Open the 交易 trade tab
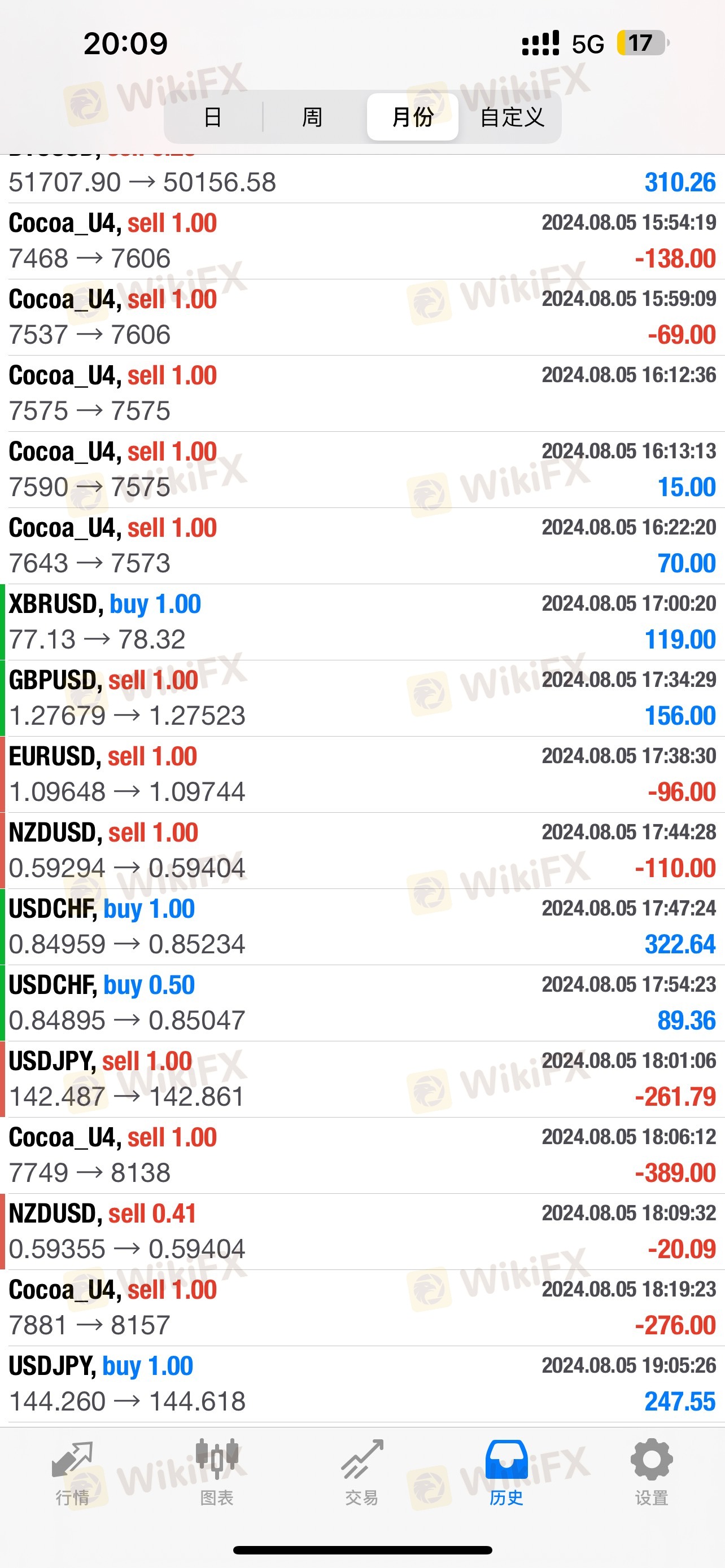Image resolution: width=725 pixels, height=1568 pixels. click(362, 1474)
